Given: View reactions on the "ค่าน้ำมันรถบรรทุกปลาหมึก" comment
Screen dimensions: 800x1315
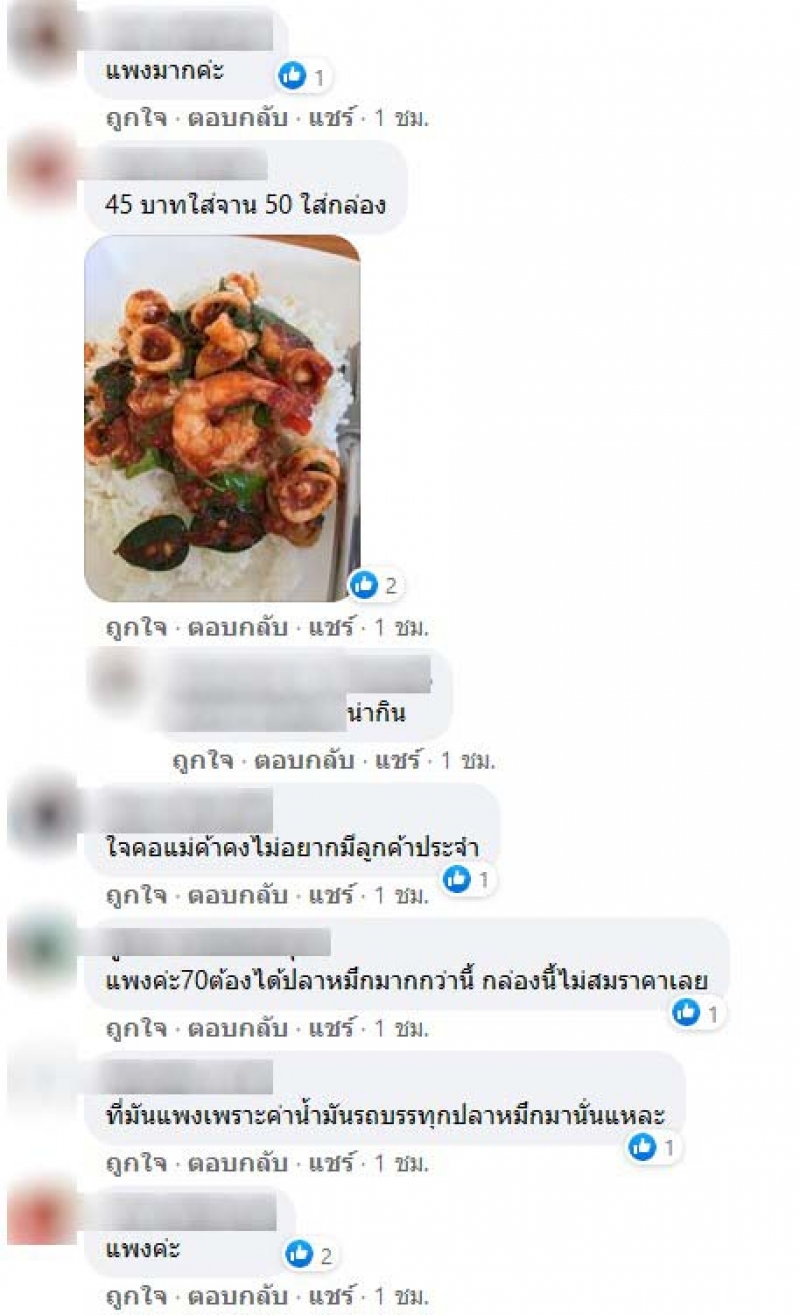Looking at the screenshot, I should [x=655, y=1147].
